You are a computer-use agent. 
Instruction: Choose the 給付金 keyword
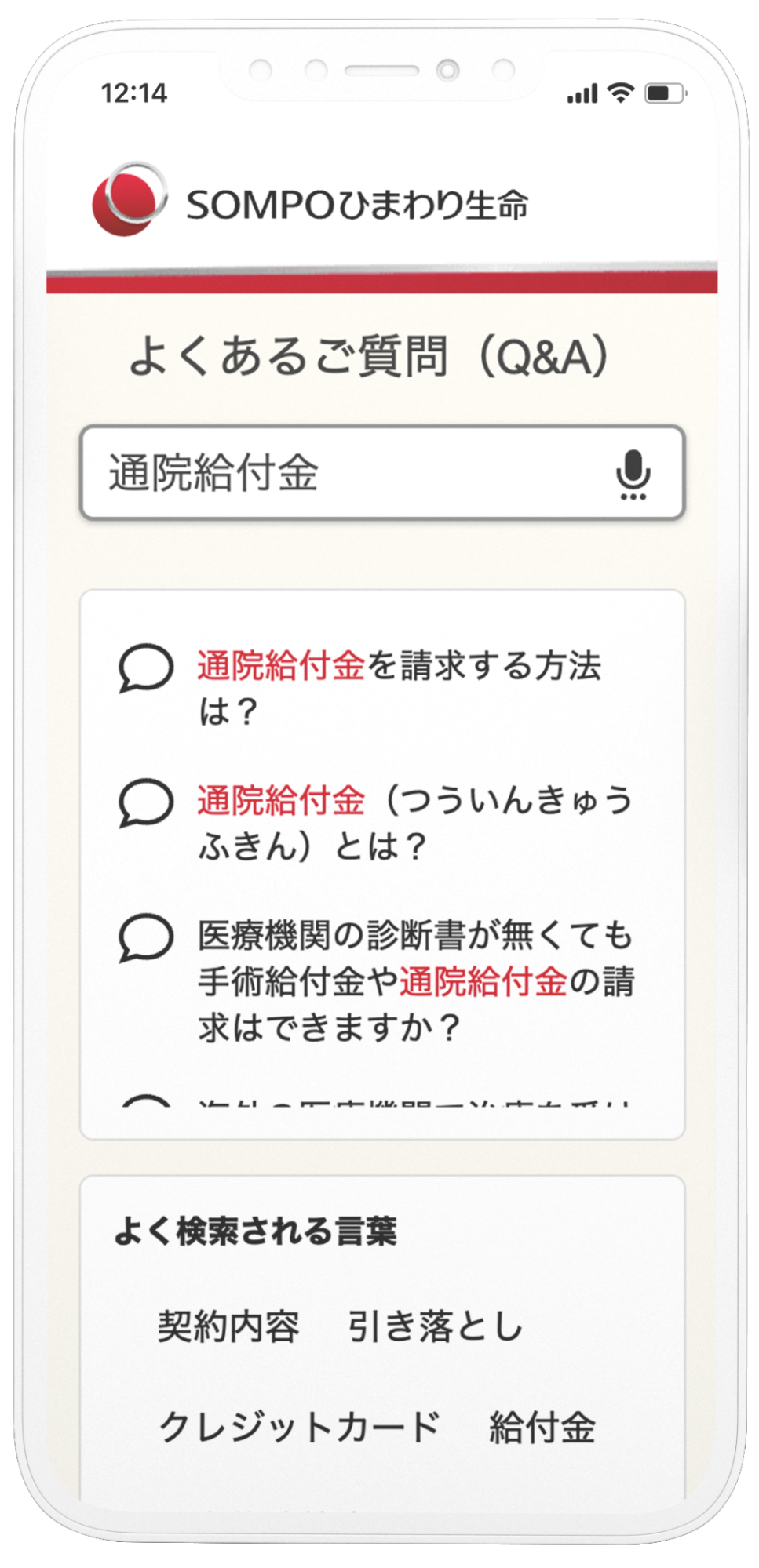point(542,1427)
